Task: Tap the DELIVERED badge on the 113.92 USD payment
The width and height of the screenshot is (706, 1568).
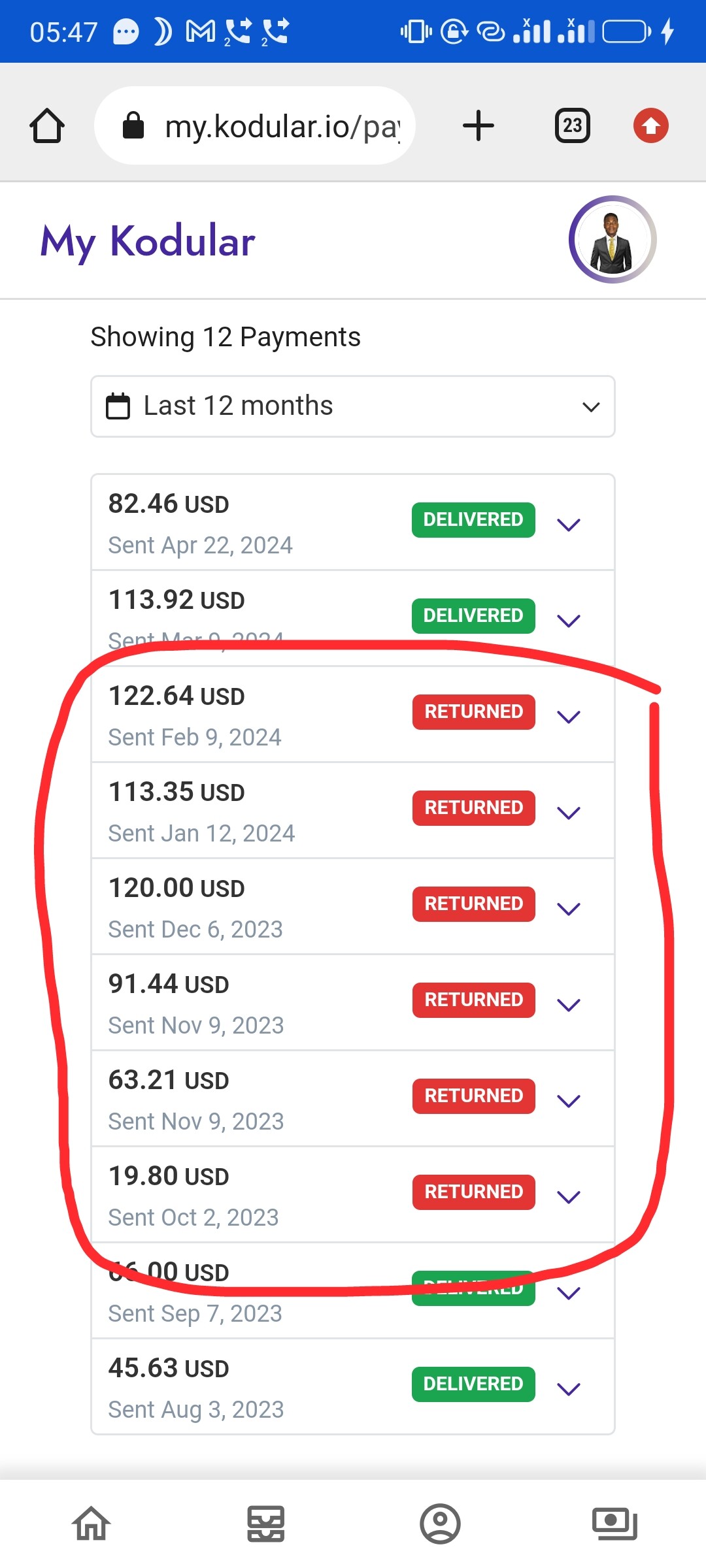Action: pyautogui.click(x=473, y=615)
